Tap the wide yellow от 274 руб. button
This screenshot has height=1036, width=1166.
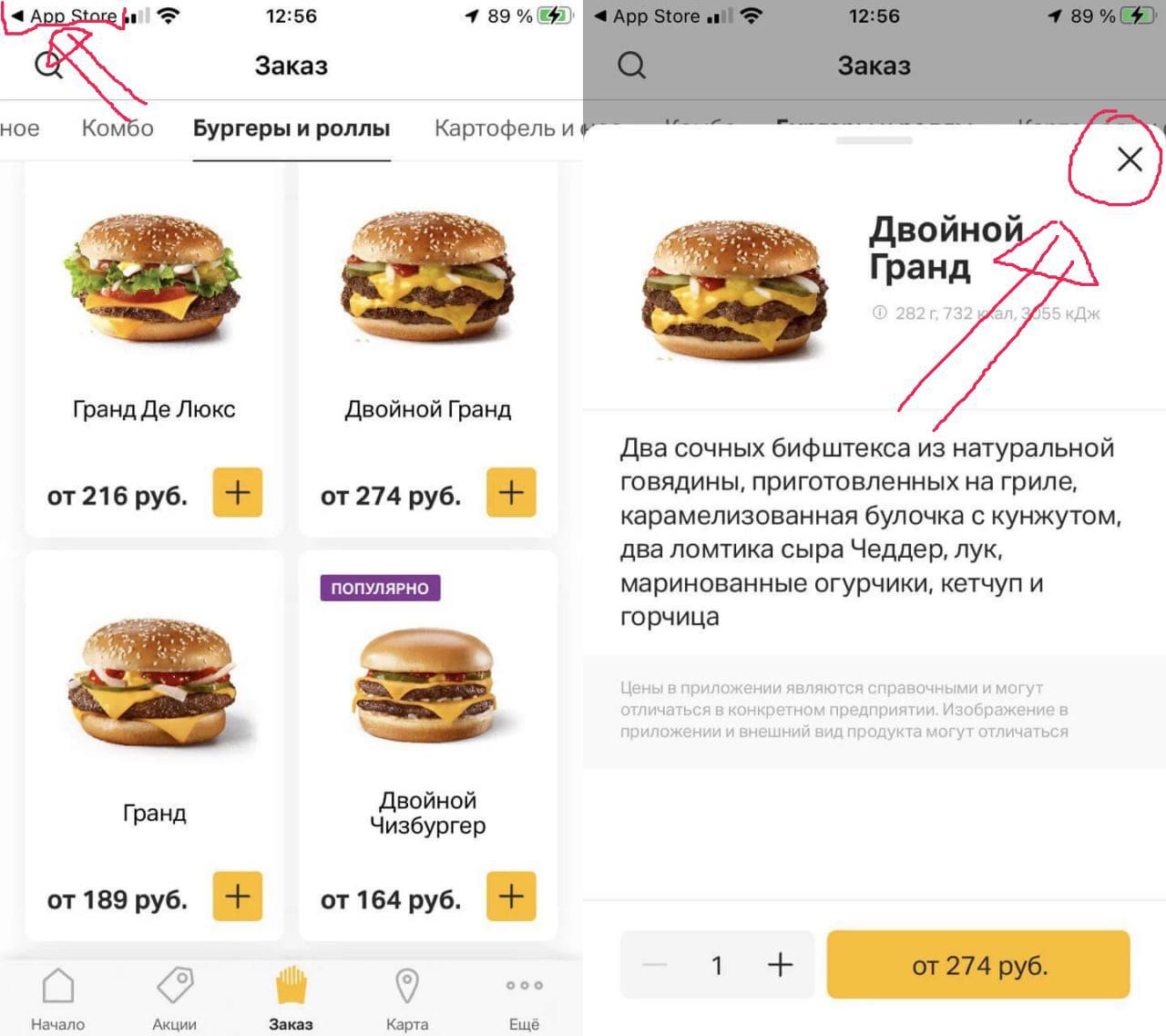point(978,965)
